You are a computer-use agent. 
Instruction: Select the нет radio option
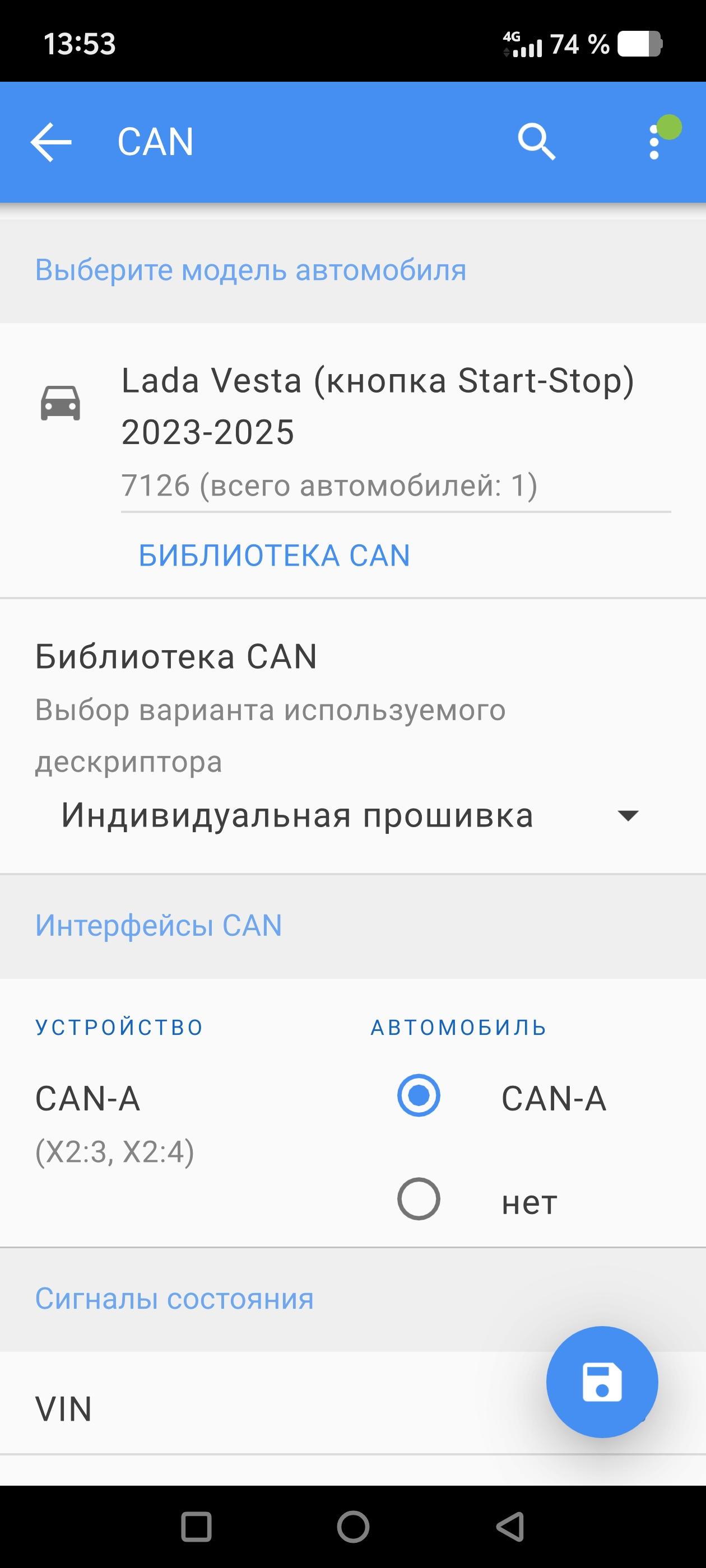(419, 1199)
